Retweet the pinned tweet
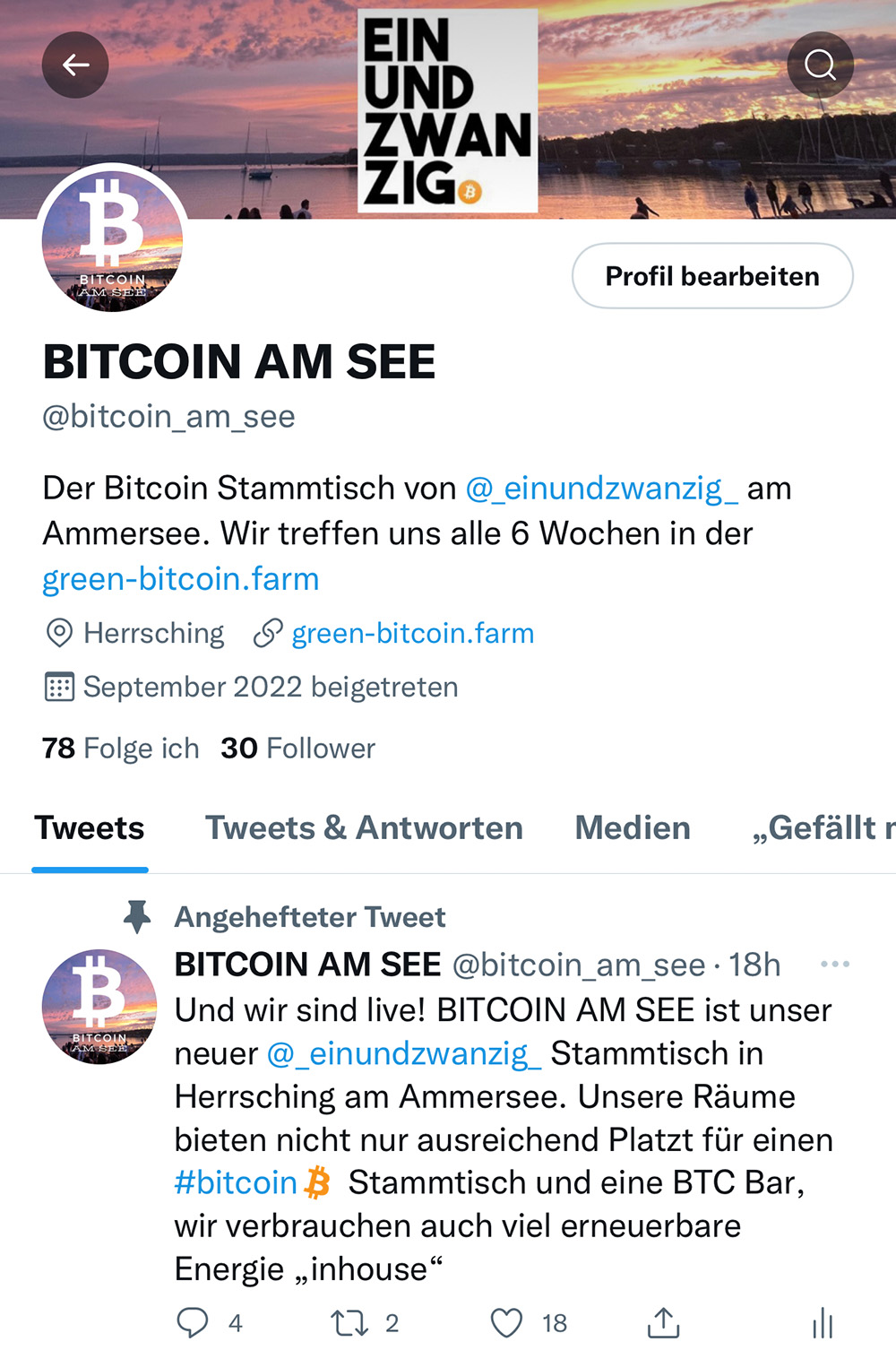The width and height of the screenshot is (896, 1359). tap(349, 1322)
